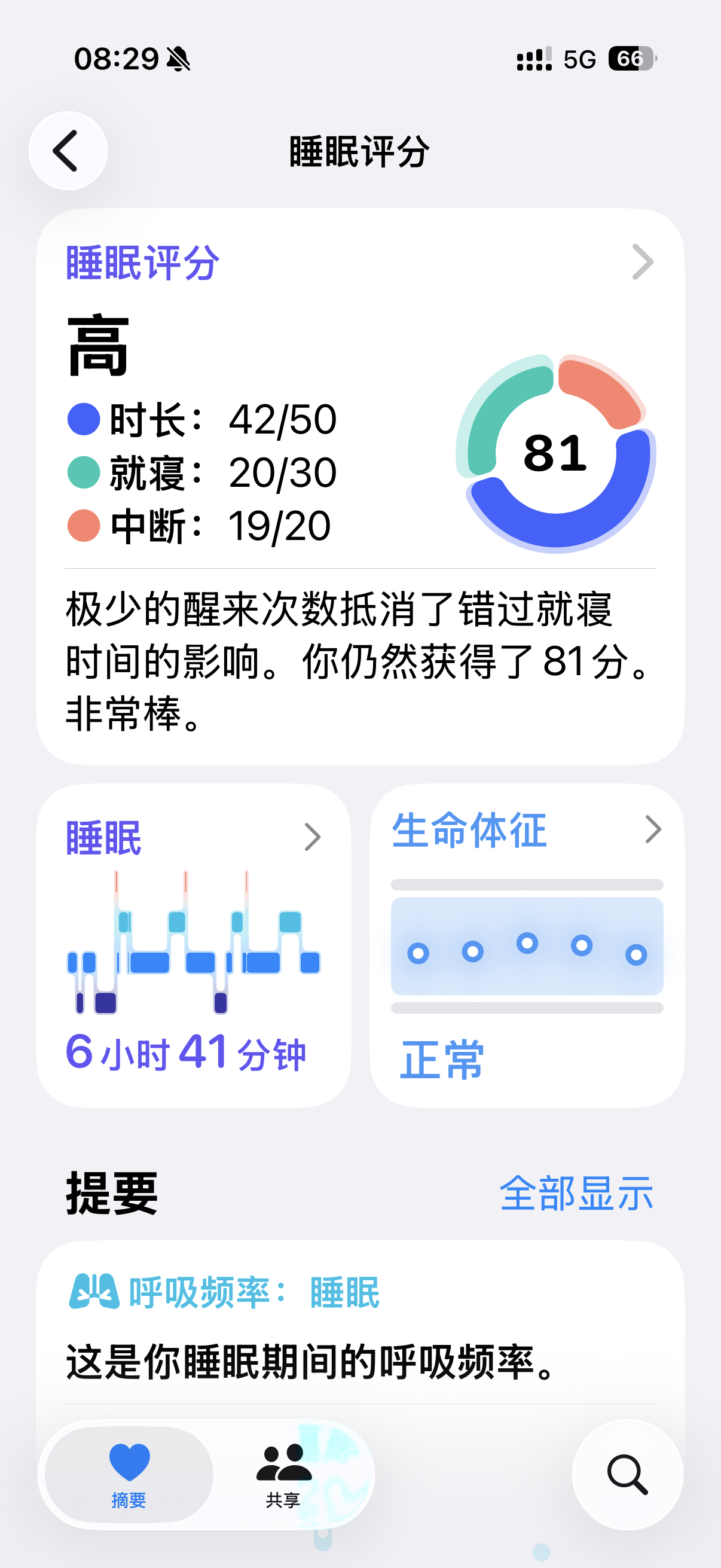Open the 呼吸频率：睡眠 highlight card
Viewport: 721px width, 1568px height.
pos(360,1327)
